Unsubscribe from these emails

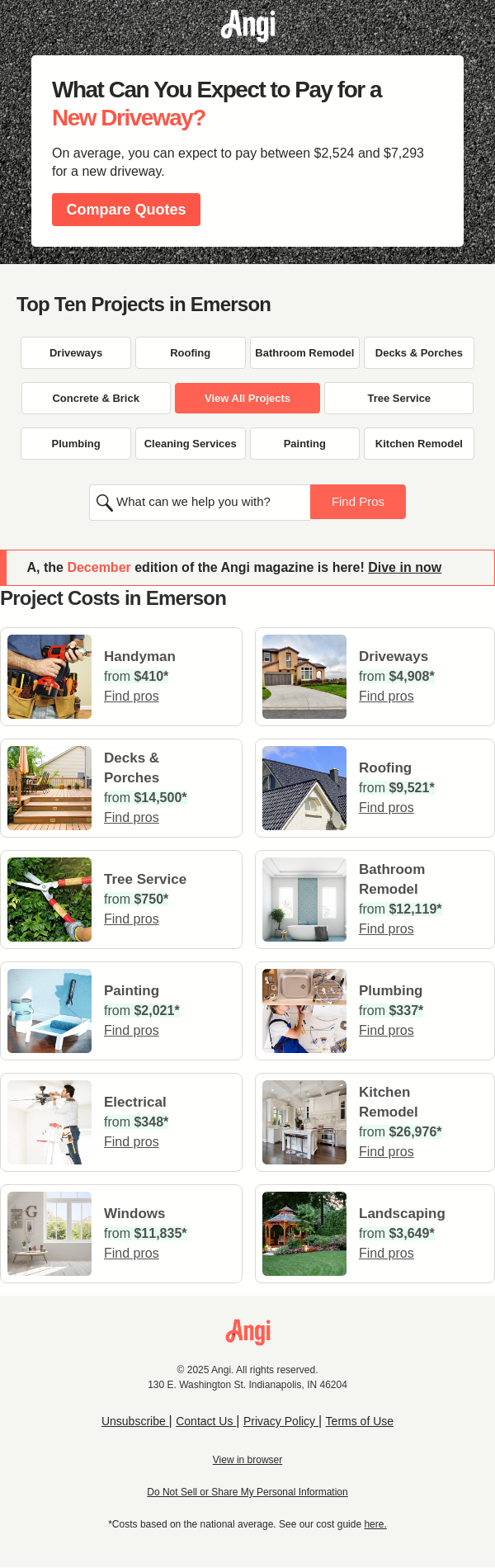coord(134,1421)
